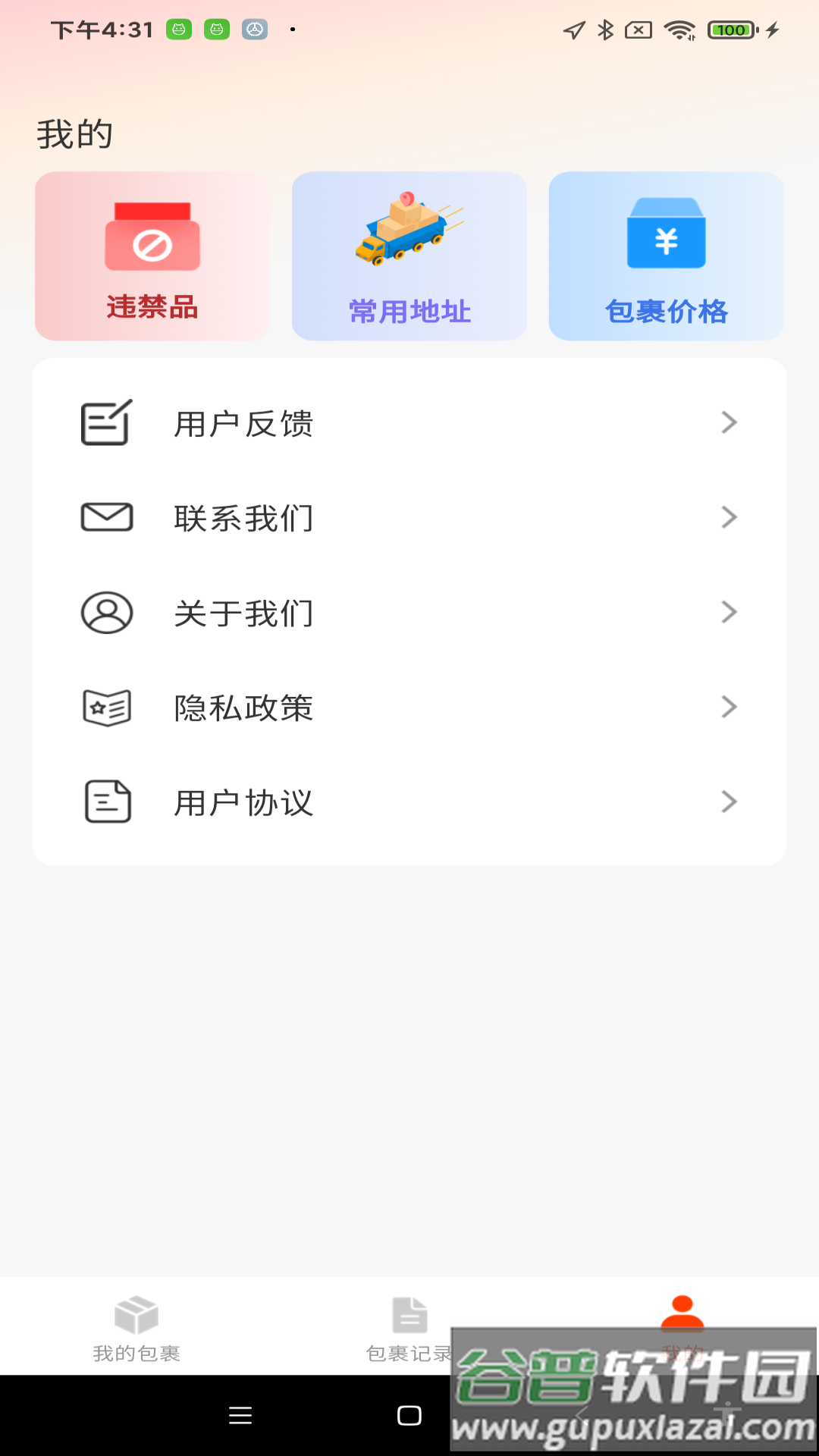Select the 用户协议 document icon

click(106, 802)
